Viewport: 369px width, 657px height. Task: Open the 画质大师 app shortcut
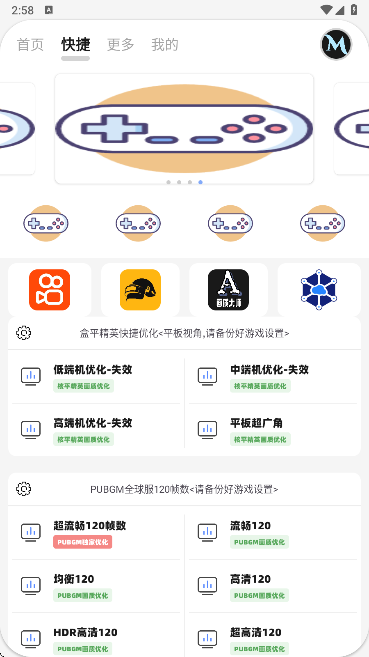pyautogui.click(x=228, y=290)
